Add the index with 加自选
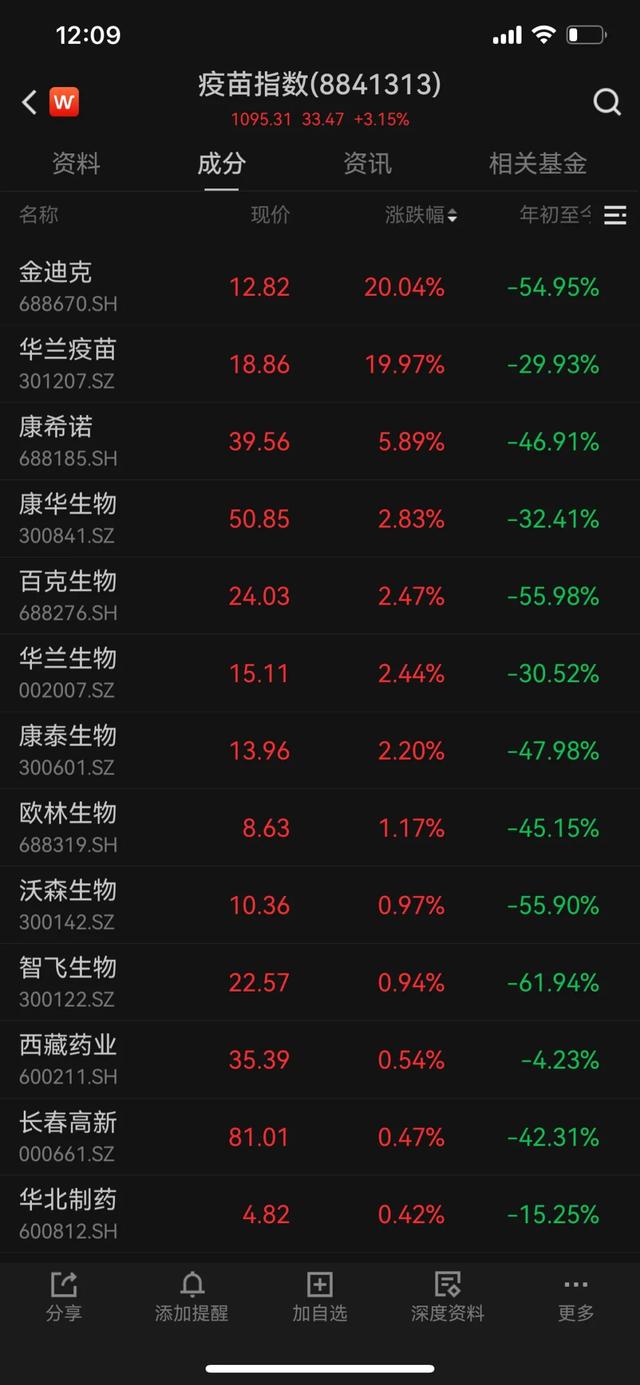640x1385 pixels. click(x=320, y=1297)
